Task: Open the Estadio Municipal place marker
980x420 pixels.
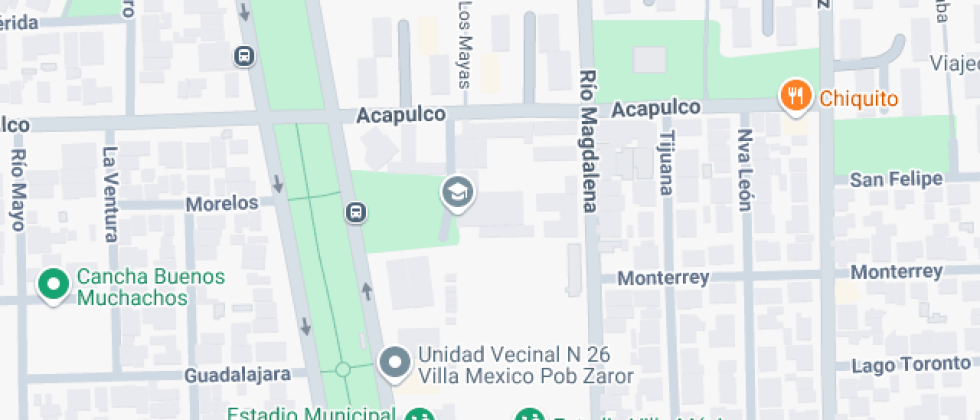Action: 420,415
